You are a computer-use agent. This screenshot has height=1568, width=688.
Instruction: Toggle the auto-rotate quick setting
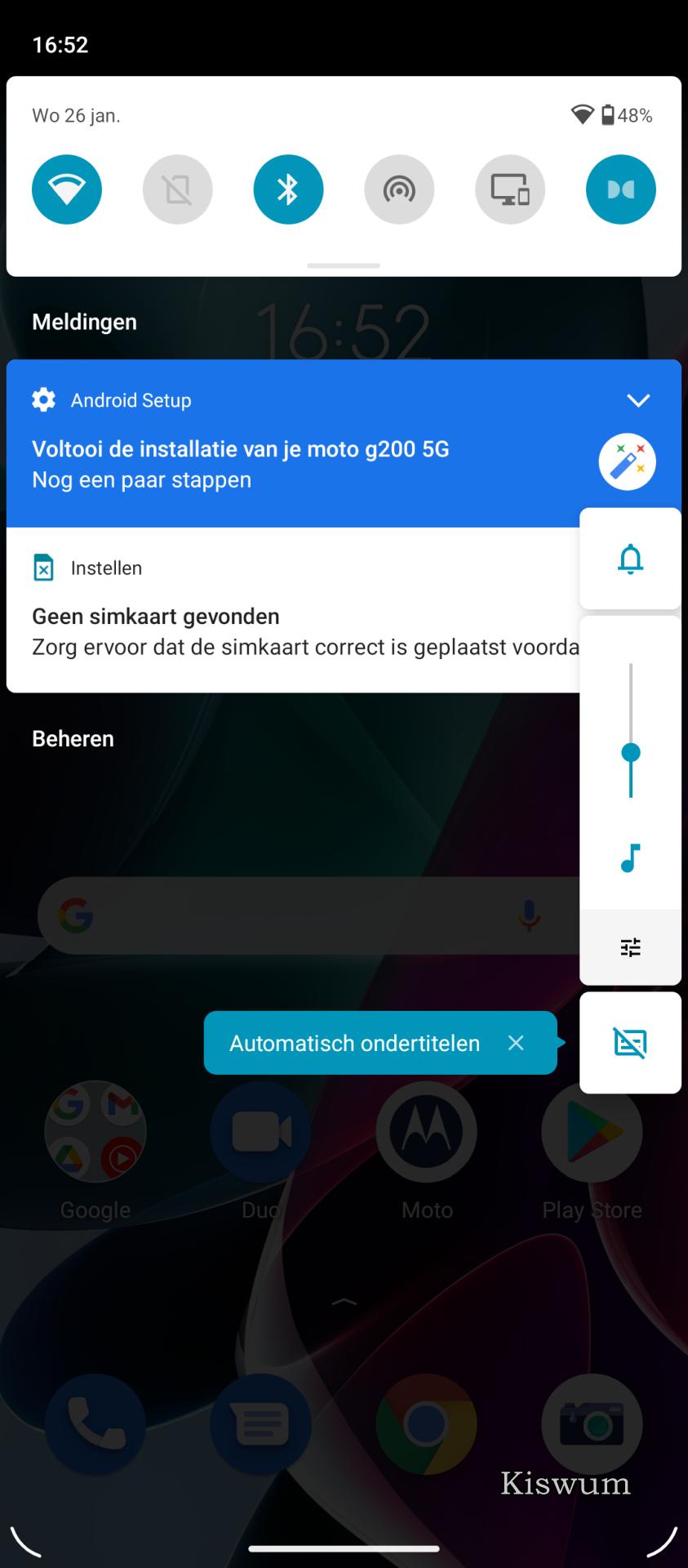coord(178,189)
